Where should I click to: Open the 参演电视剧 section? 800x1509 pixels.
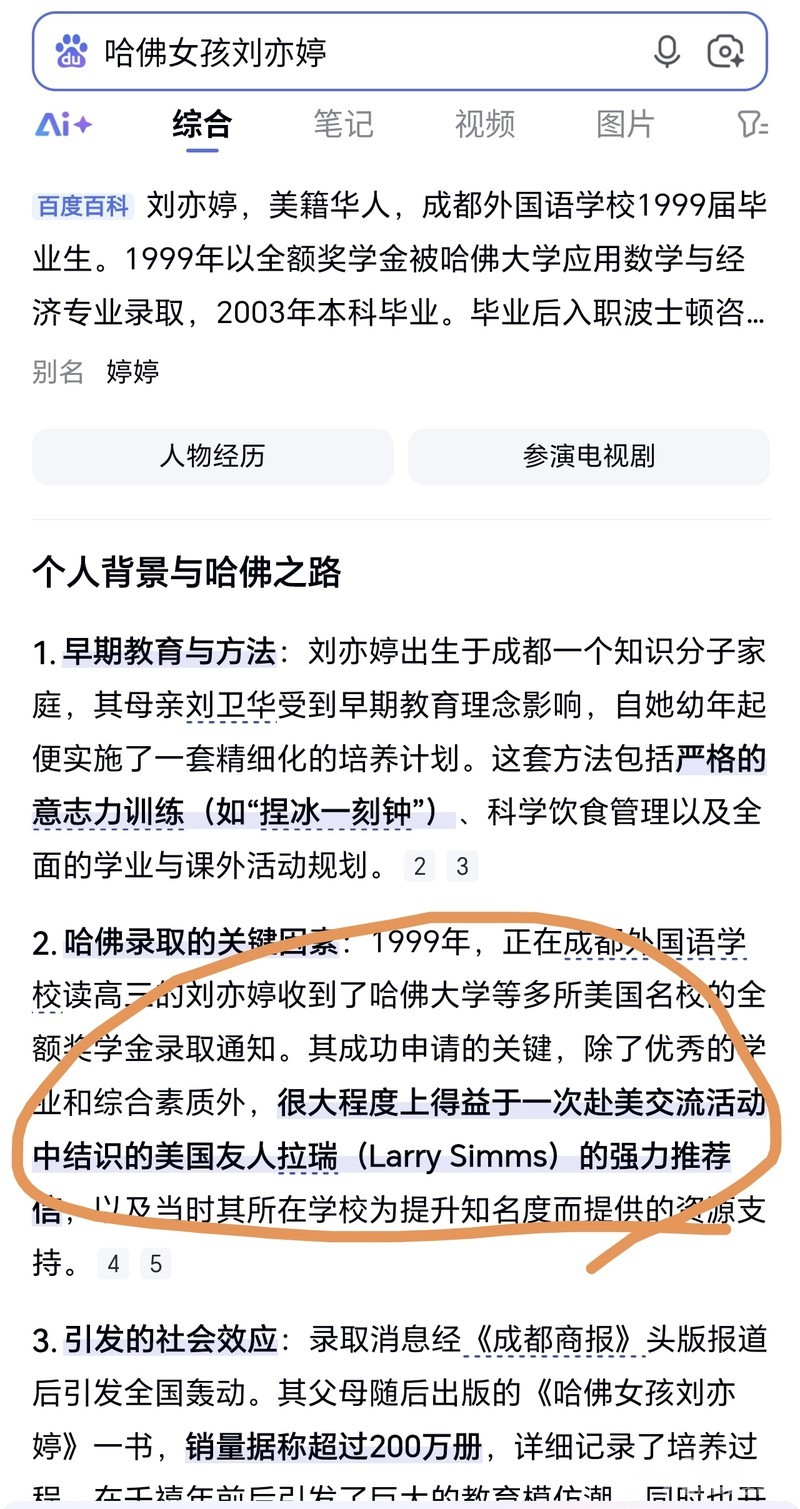point(588,456)
